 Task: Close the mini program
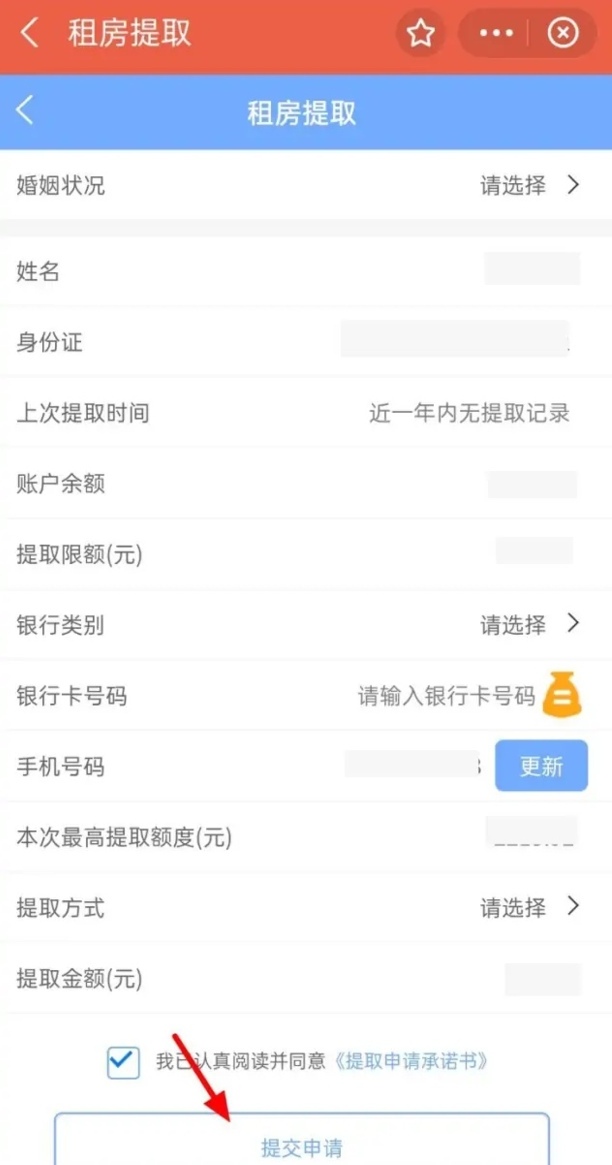click(563, 34)
